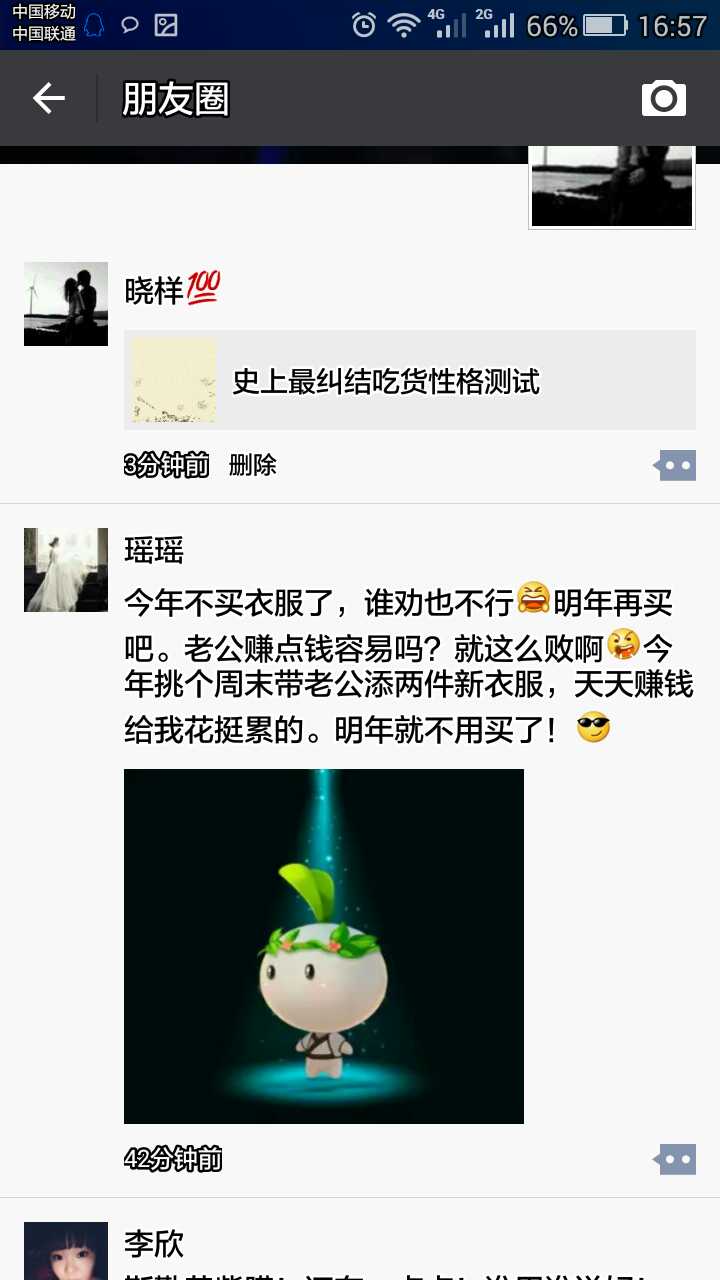The width and height of the screenshot is (720, 1280).
Task: Open the camera to post a moment
Action: [x=663, y=98]
